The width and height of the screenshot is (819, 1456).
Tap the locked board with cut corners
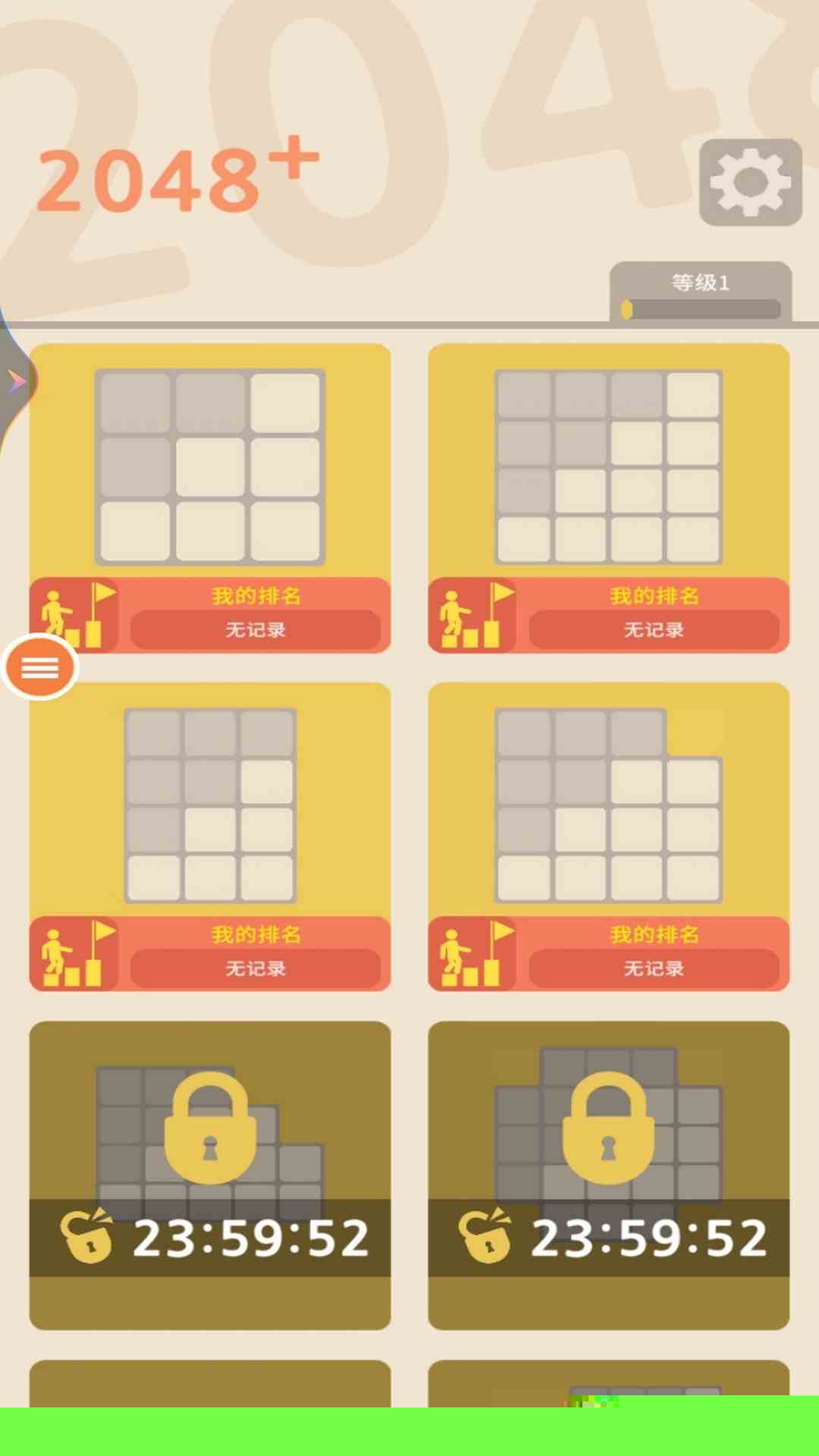pos(608,1174)
